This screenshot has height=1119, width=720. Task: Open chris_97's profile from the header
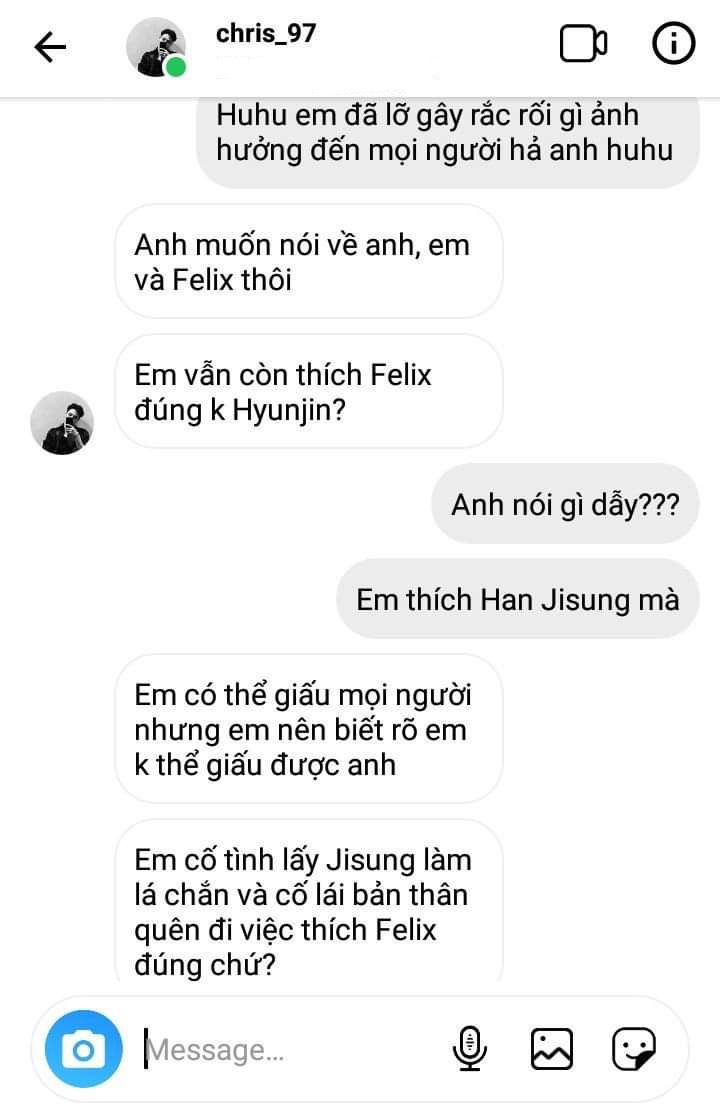pos(266,34)
